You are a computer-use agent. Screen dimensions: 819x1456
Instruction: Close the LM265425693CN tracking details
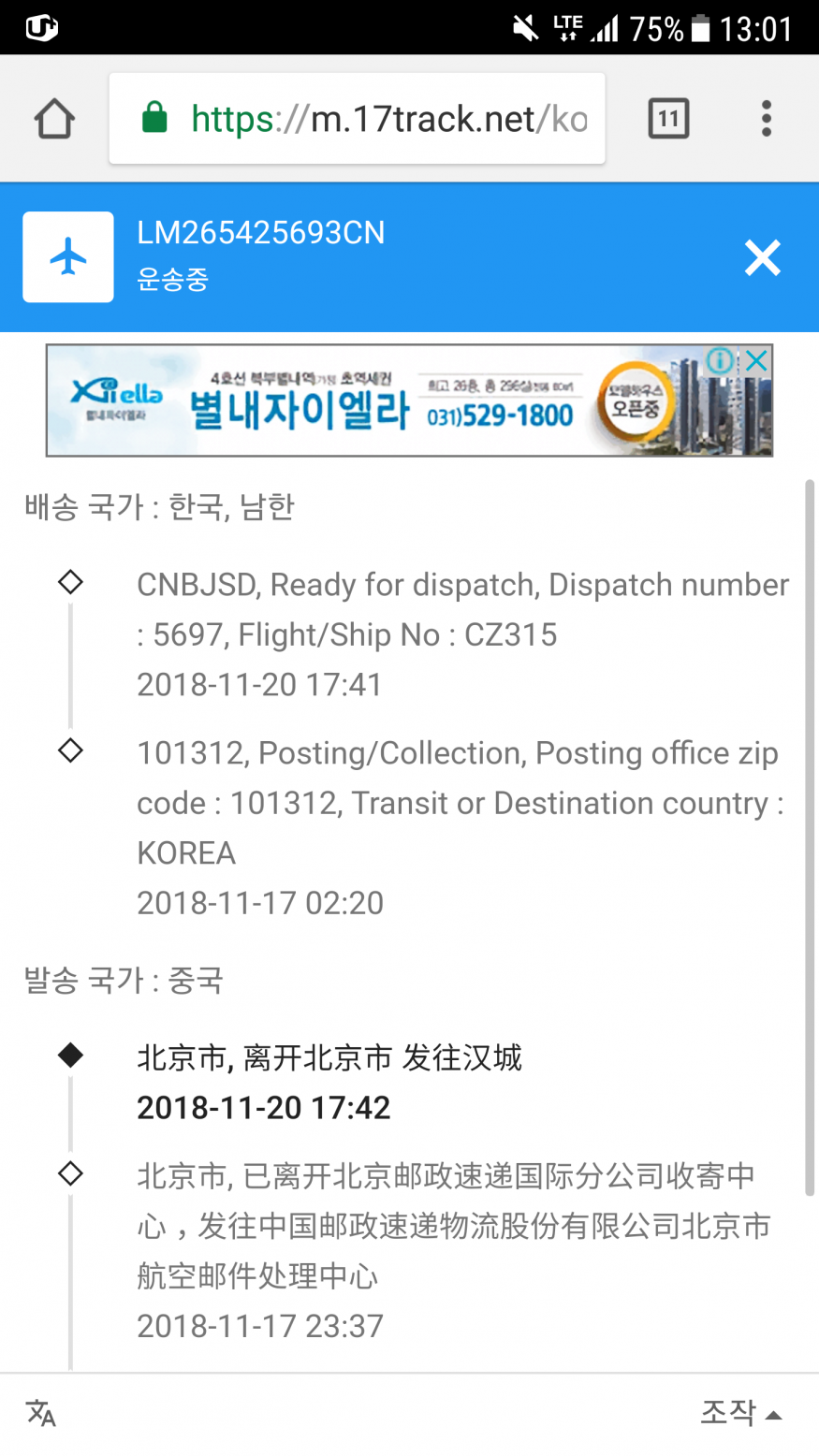(x=762, y=257)
